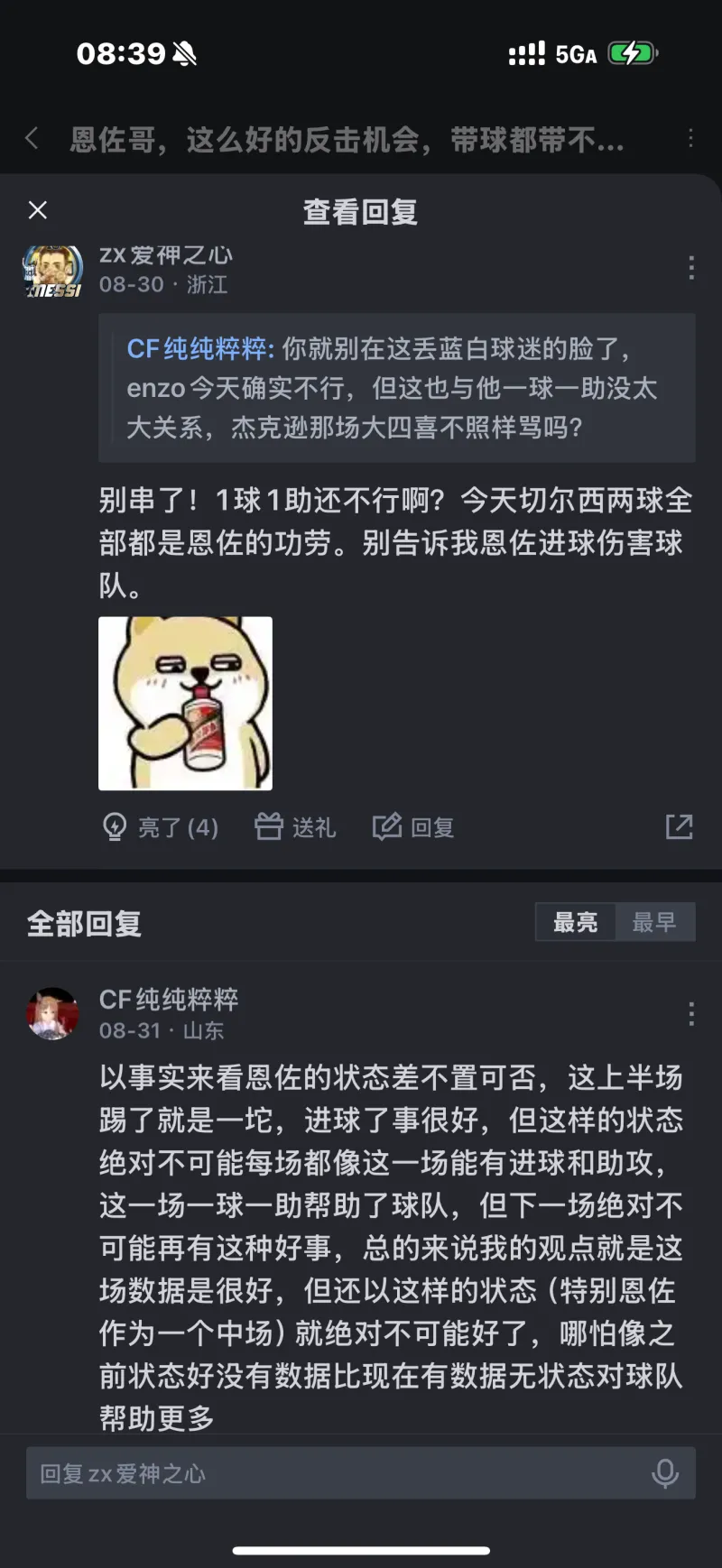
Task: Share zx爱神之心's comment
Action: coord(679,826)
